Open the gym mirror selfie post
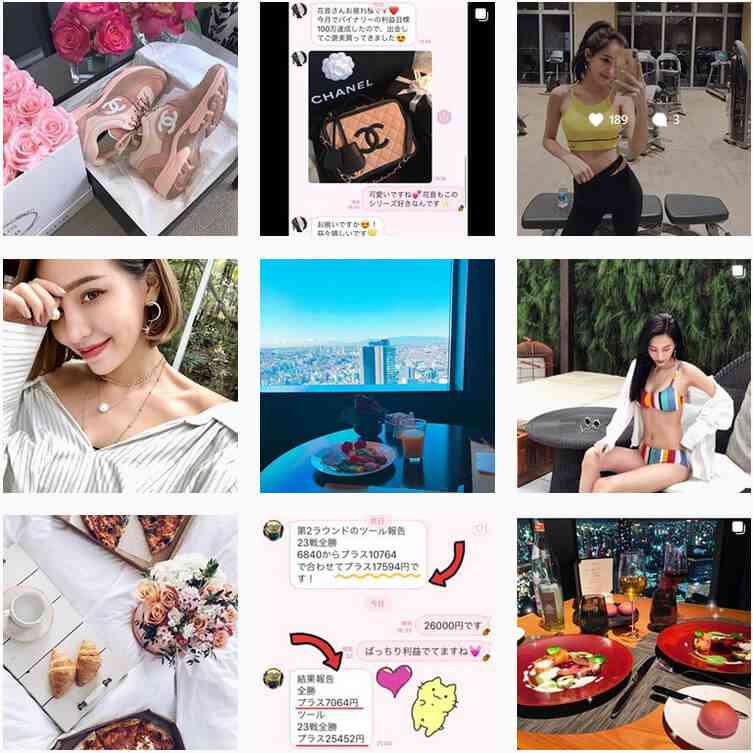Image resolution: width=753 pixels, height=753 pixels. coord(634,118)
